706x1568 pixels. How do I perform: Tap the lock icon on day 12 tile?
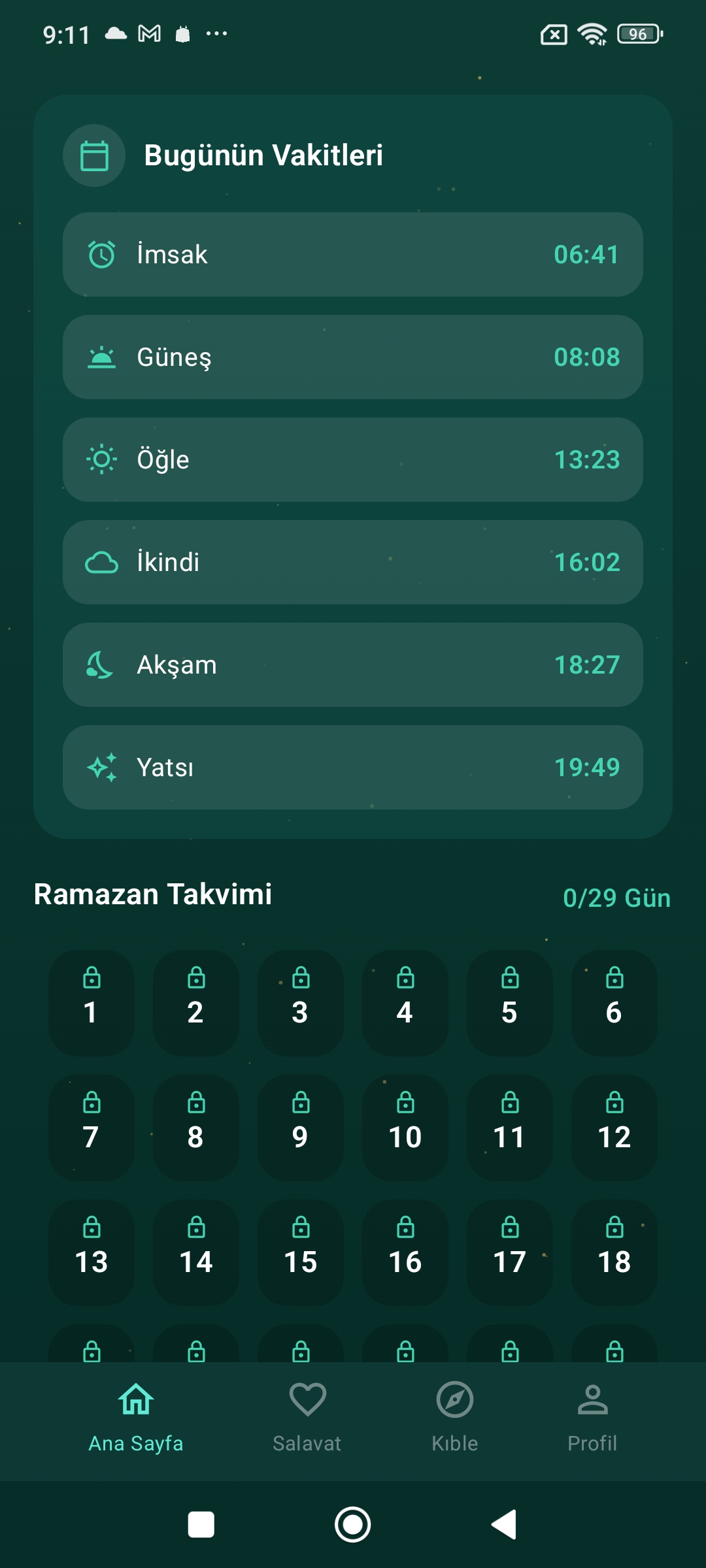[x=614, y=1102]
